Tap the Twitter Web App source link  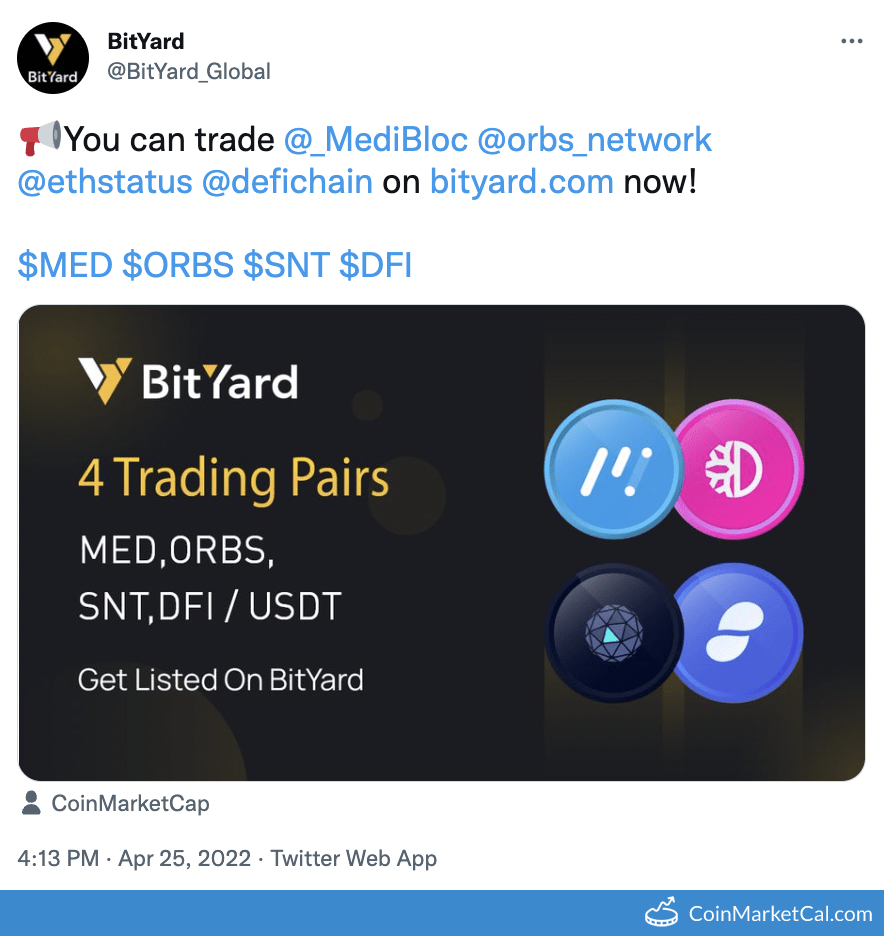(x=354, y=858)
